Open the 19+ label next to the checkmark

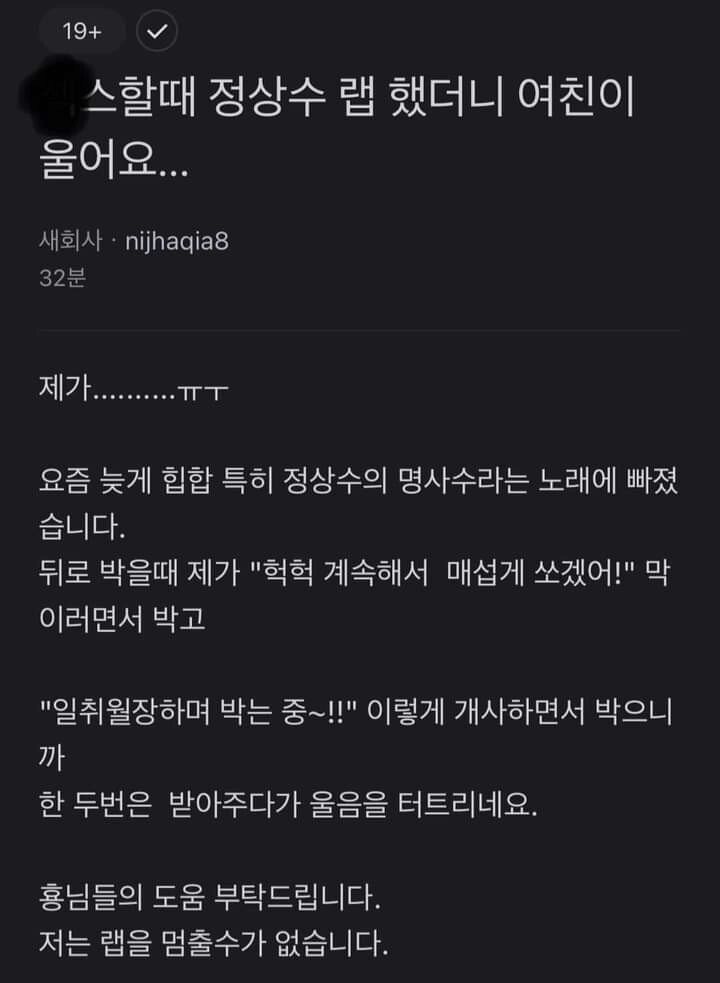81,30
